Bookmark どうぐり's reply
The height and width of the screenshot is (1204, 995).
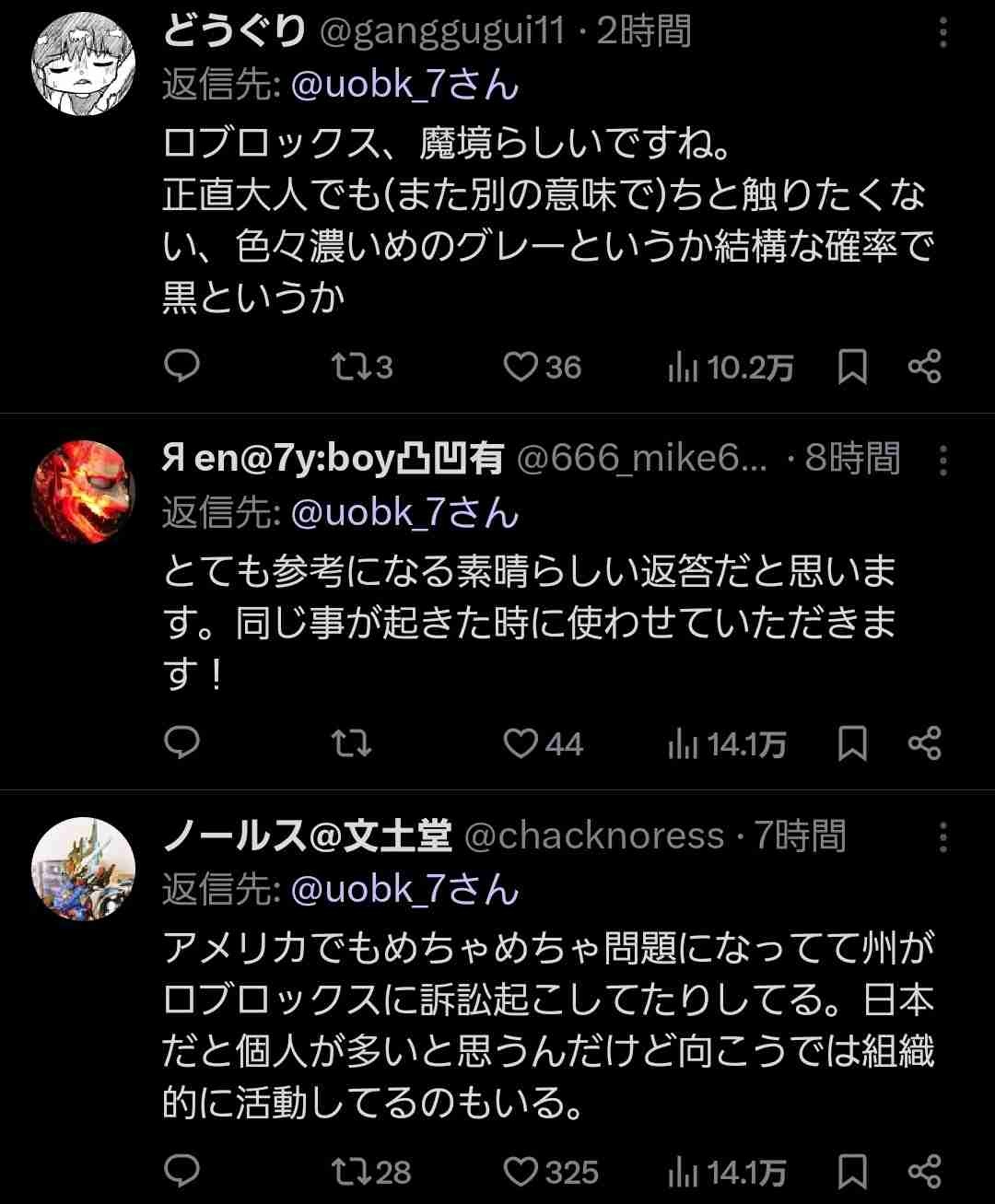pyautogui.click(x=852, y=367)
